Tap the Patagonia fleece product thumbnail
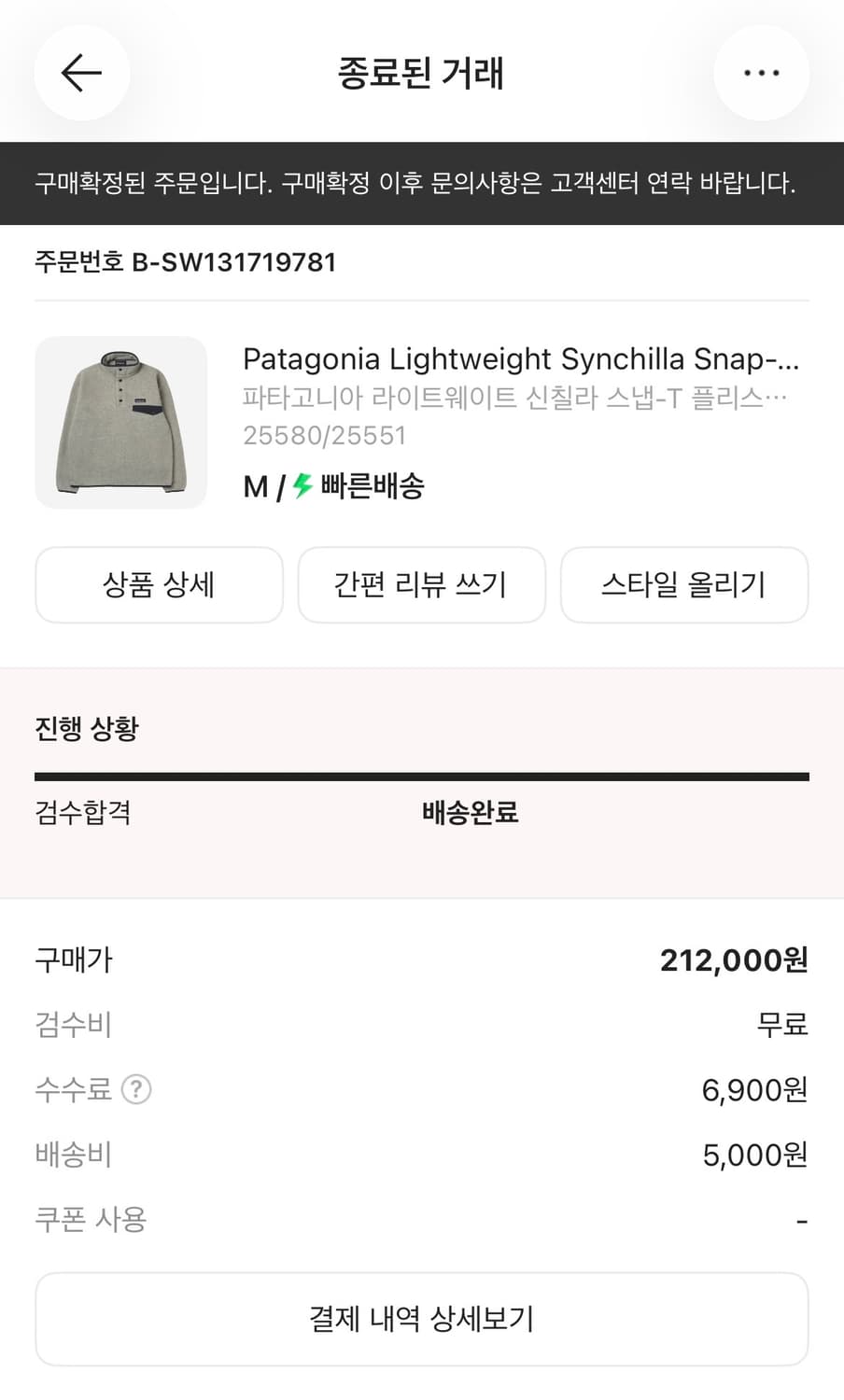The image size is (844, 1400). tap(121, 422)
